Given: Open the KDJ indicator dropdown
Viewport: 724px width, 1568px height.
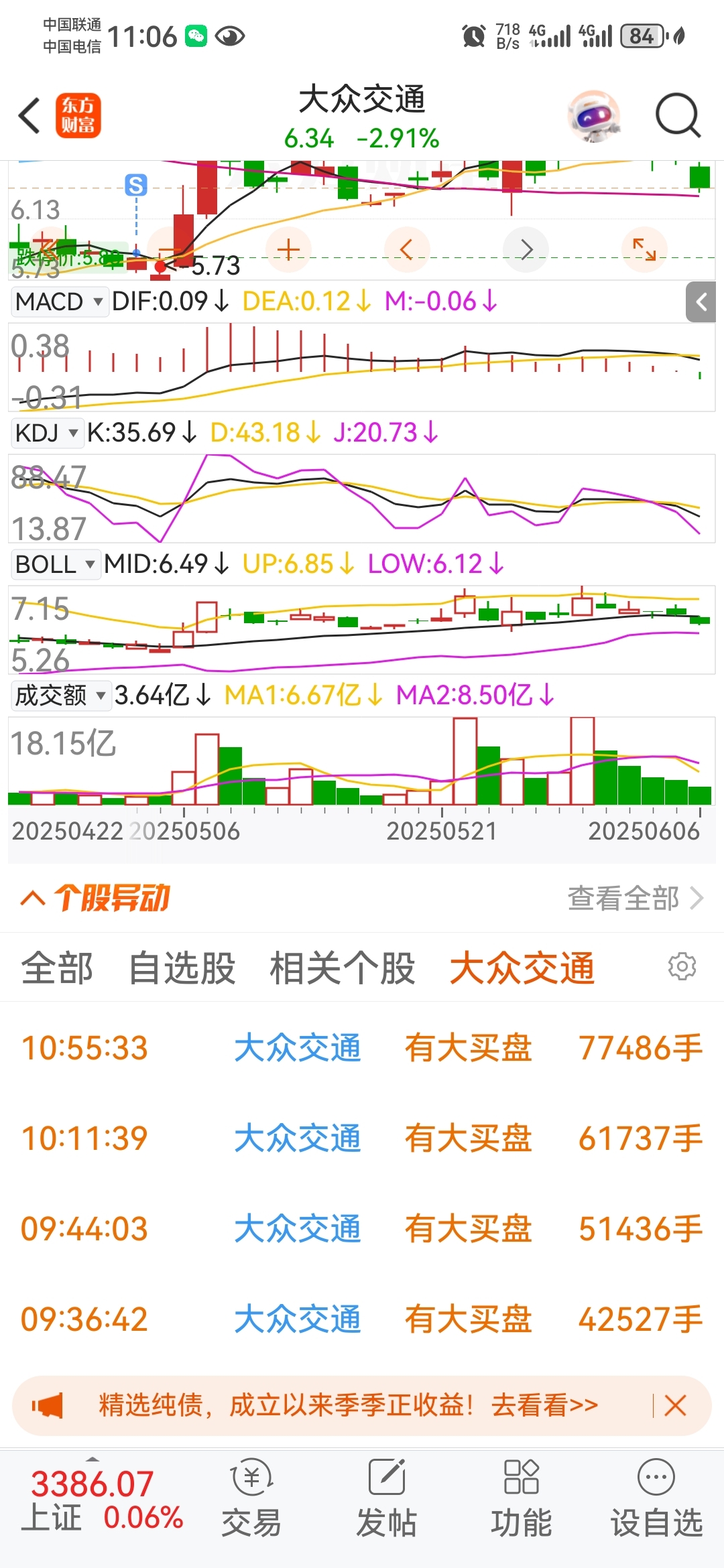Looking at the screenshot, I should coord(47,433).
